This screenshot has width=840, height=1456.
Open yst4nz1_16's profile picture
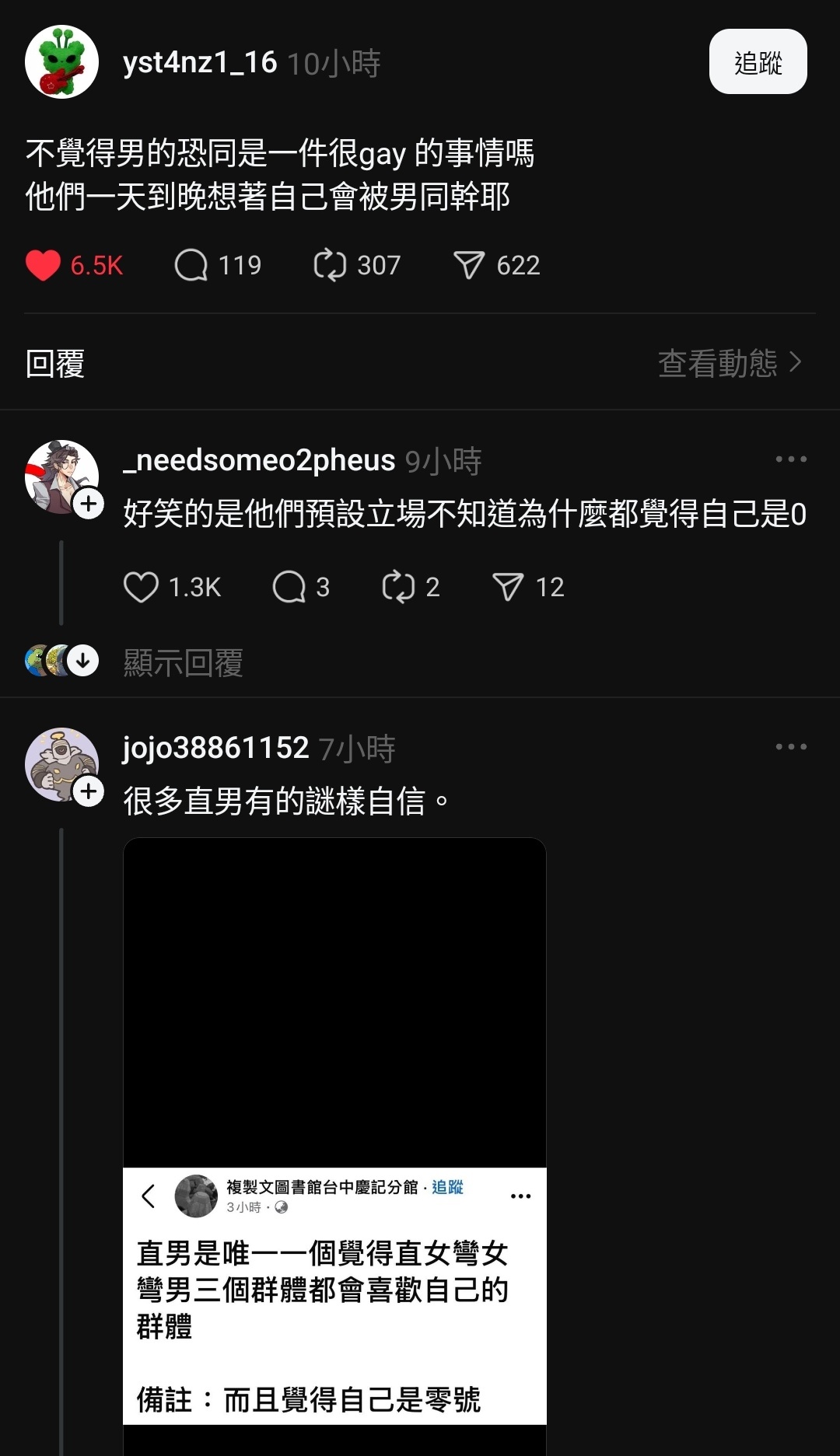(x=61, y=61)
